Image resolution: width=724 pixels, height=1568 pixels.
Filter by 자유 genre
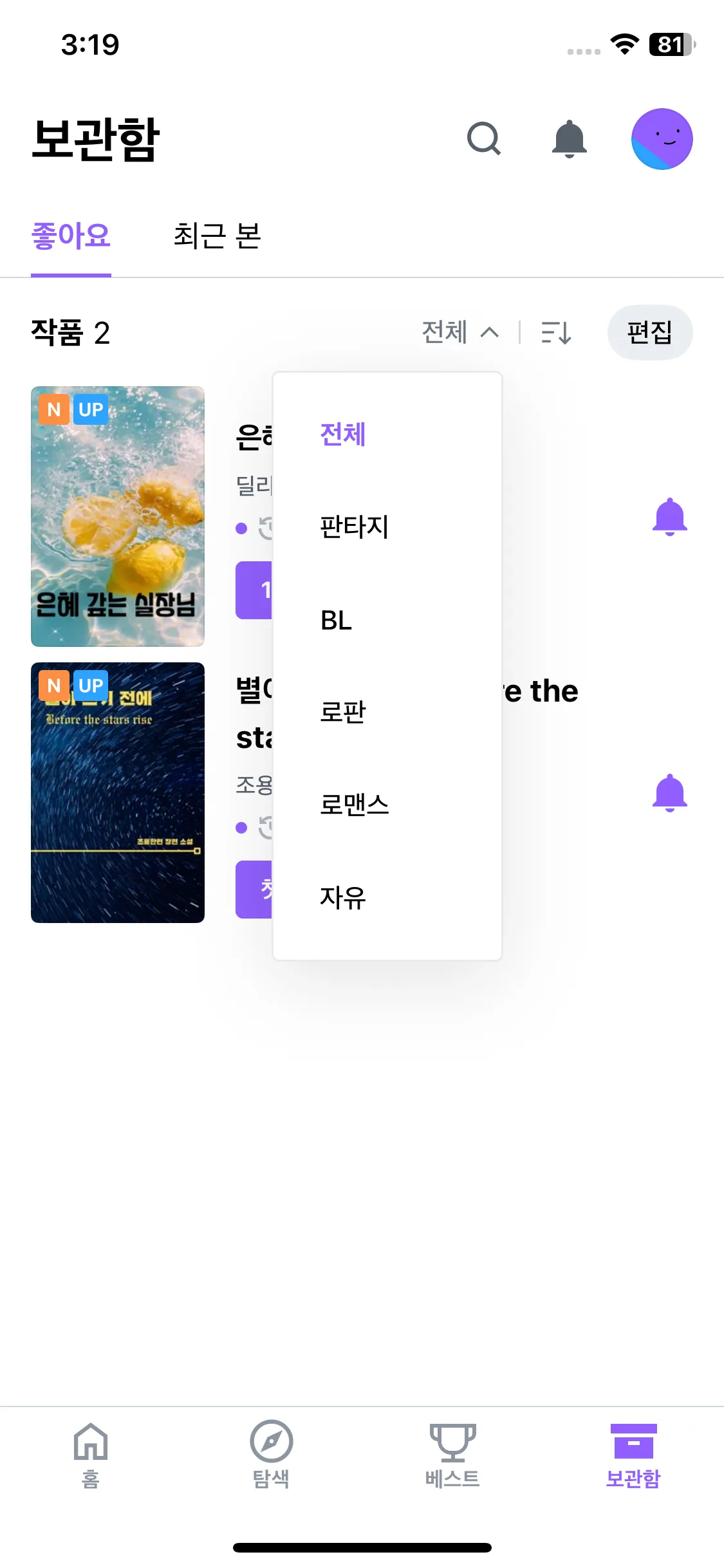343,898
